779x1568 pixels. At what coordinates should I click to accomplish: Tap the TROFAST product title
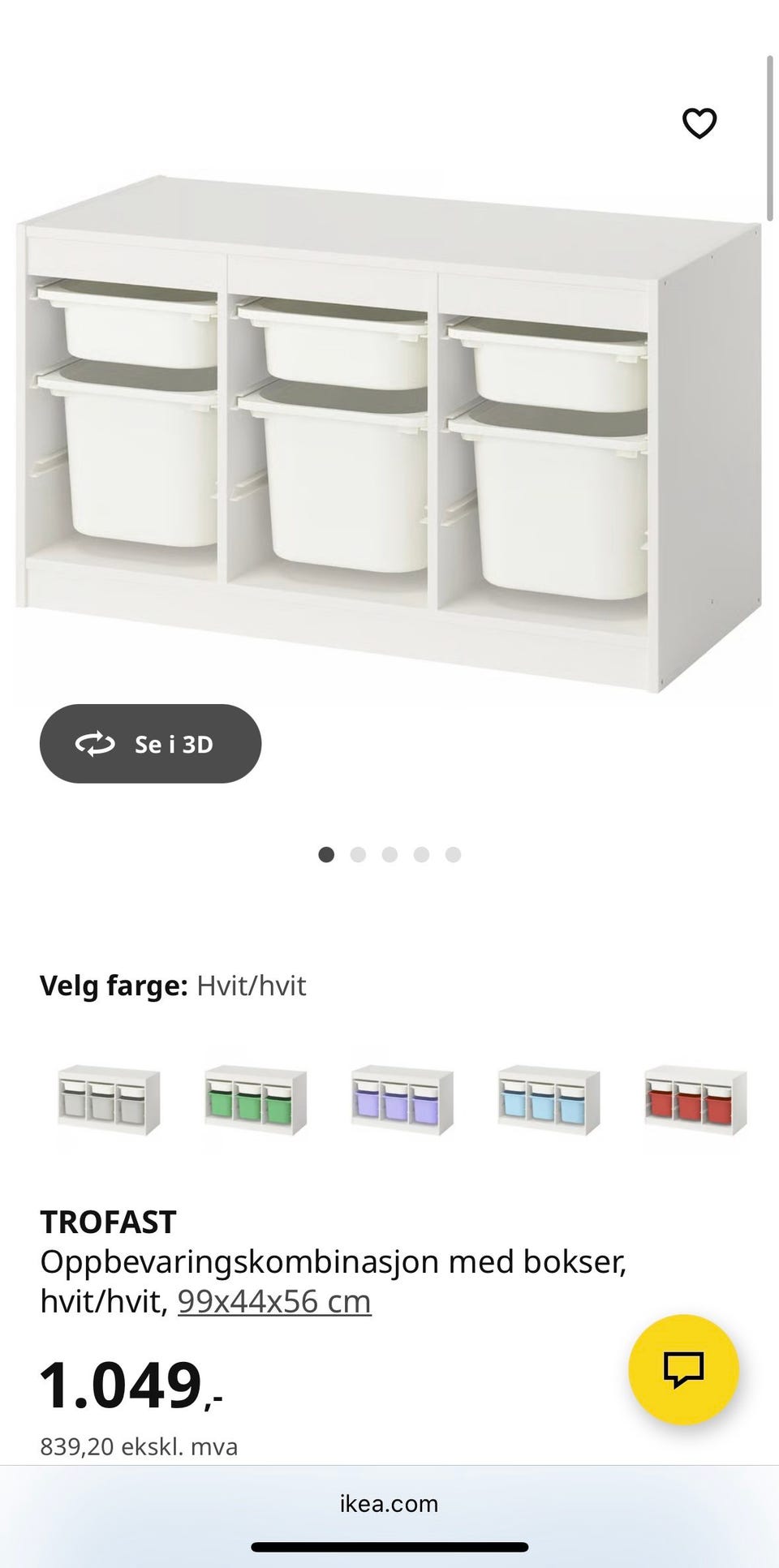point(108,1220)
